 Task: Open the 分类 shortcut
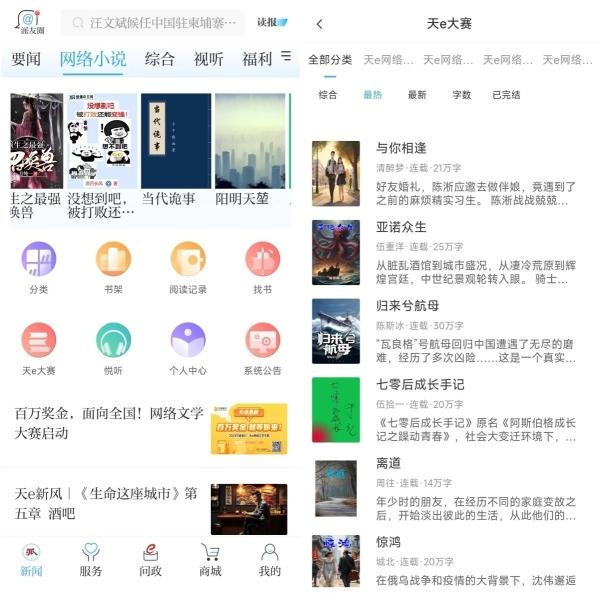pos(38,267)
